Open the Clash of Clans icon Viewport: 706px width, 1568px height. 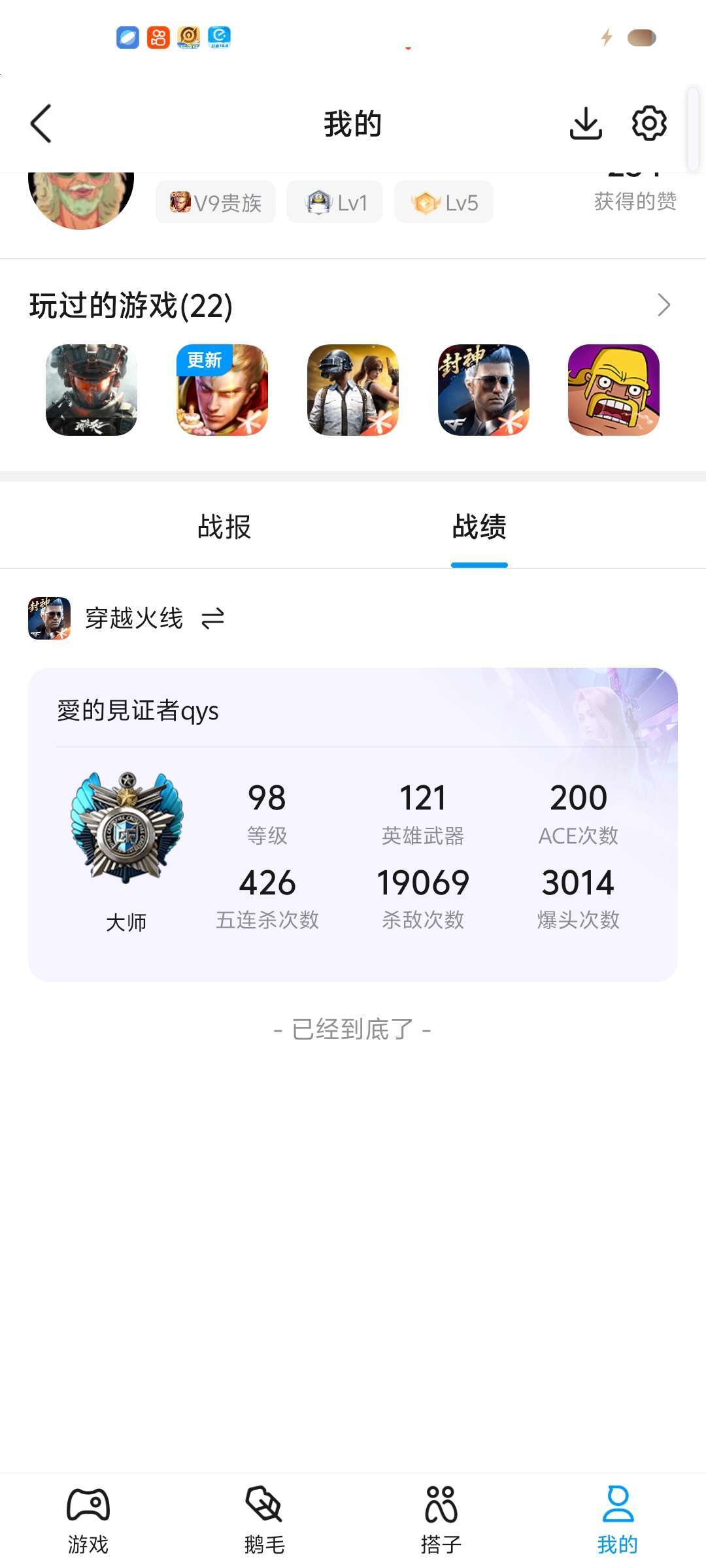[614, 390]
